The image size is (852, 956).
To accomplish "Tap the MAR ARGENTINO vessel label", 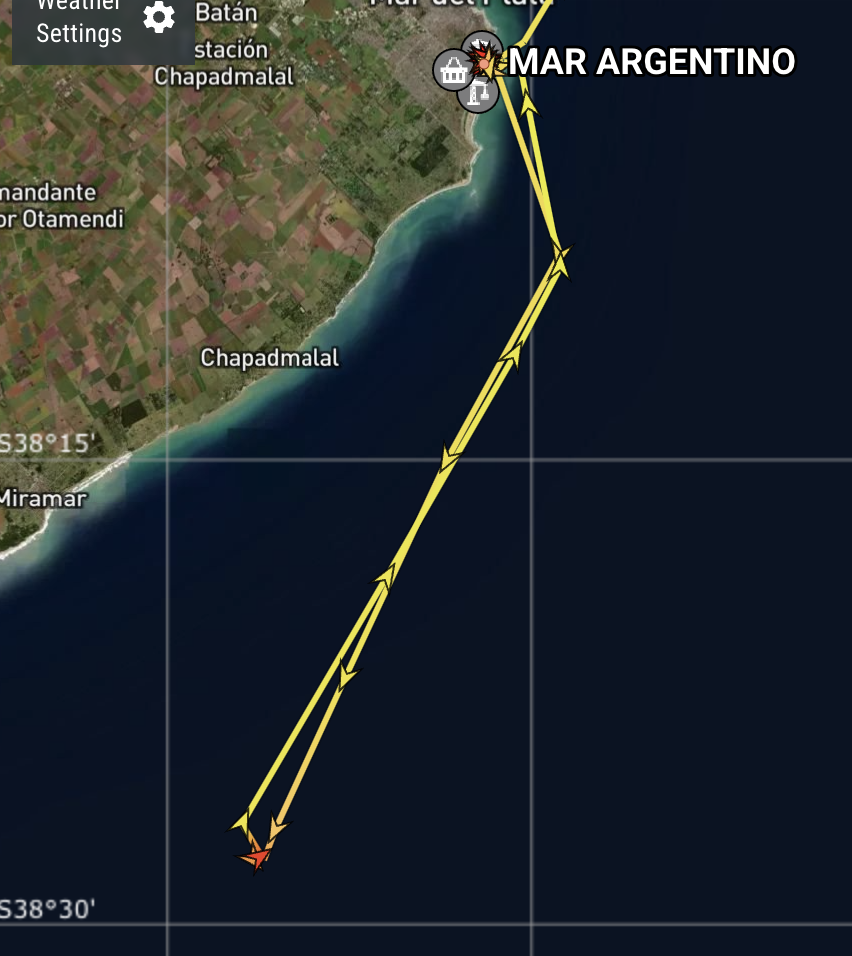I will [652, 62].
